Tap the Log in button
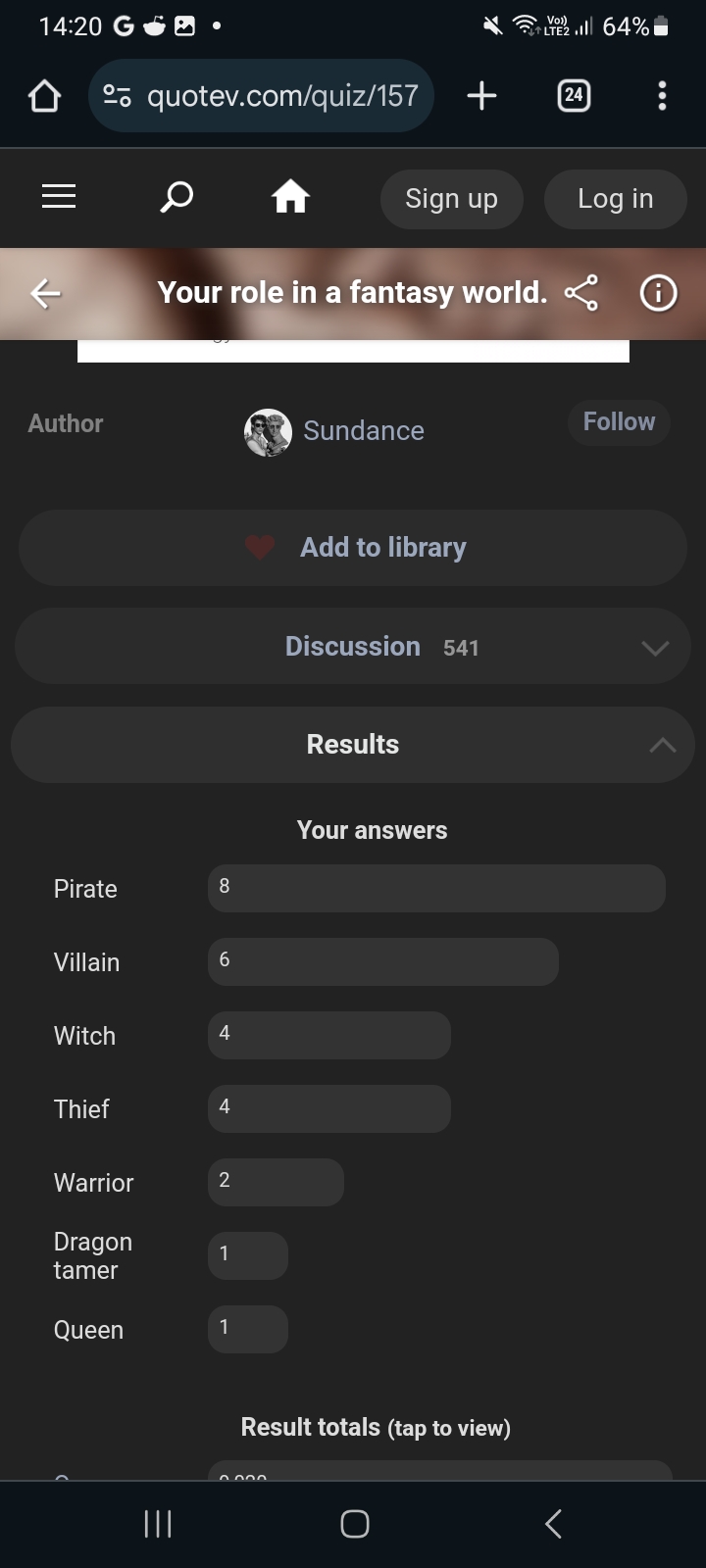Viewport: 706px width, 1568px height. (x=616, y=199)
